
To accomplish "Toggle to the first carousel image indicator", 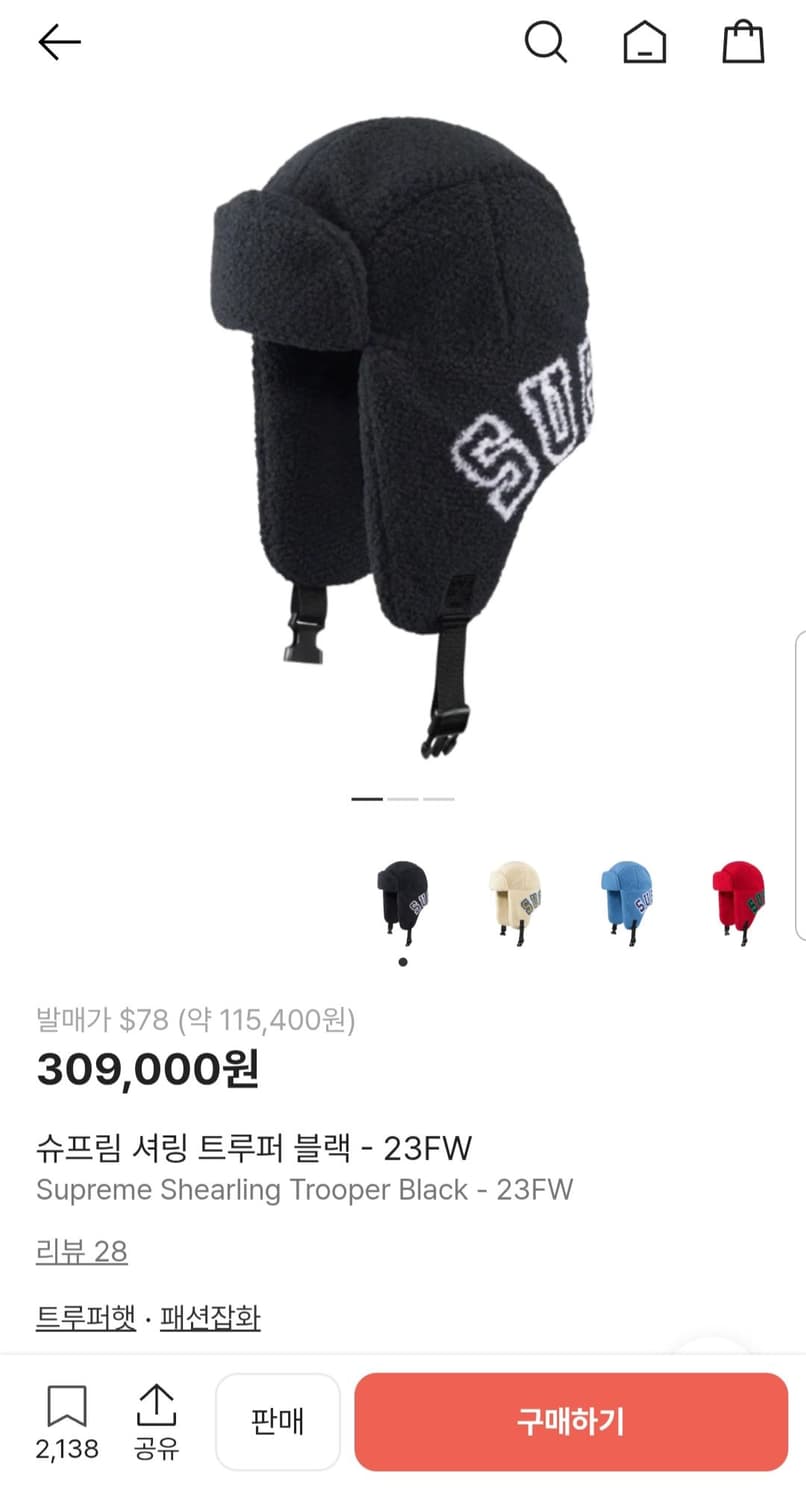I will point(366,798).
